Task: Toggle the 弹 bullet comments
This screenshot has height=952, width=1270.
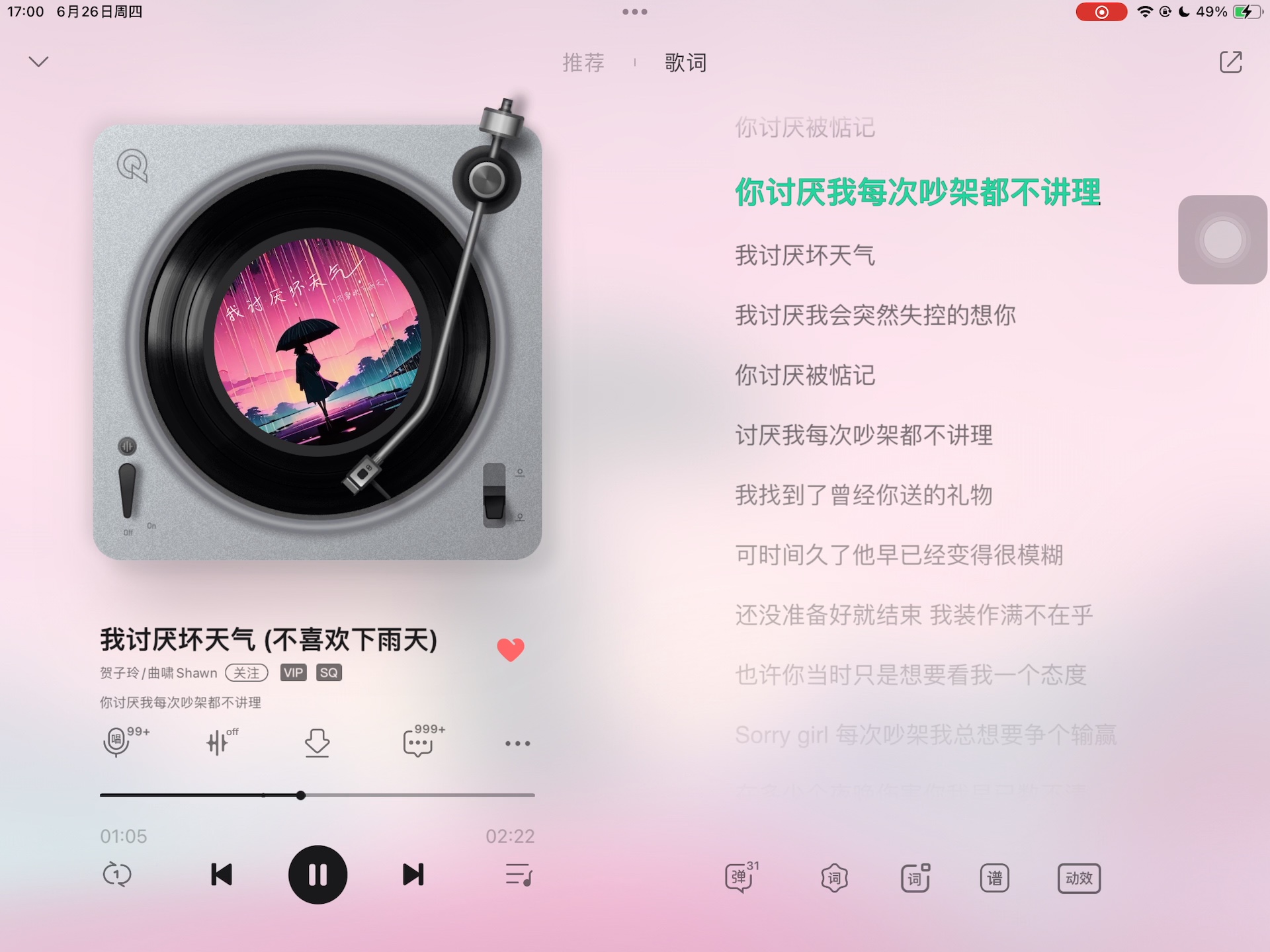Action: [740, 878]
